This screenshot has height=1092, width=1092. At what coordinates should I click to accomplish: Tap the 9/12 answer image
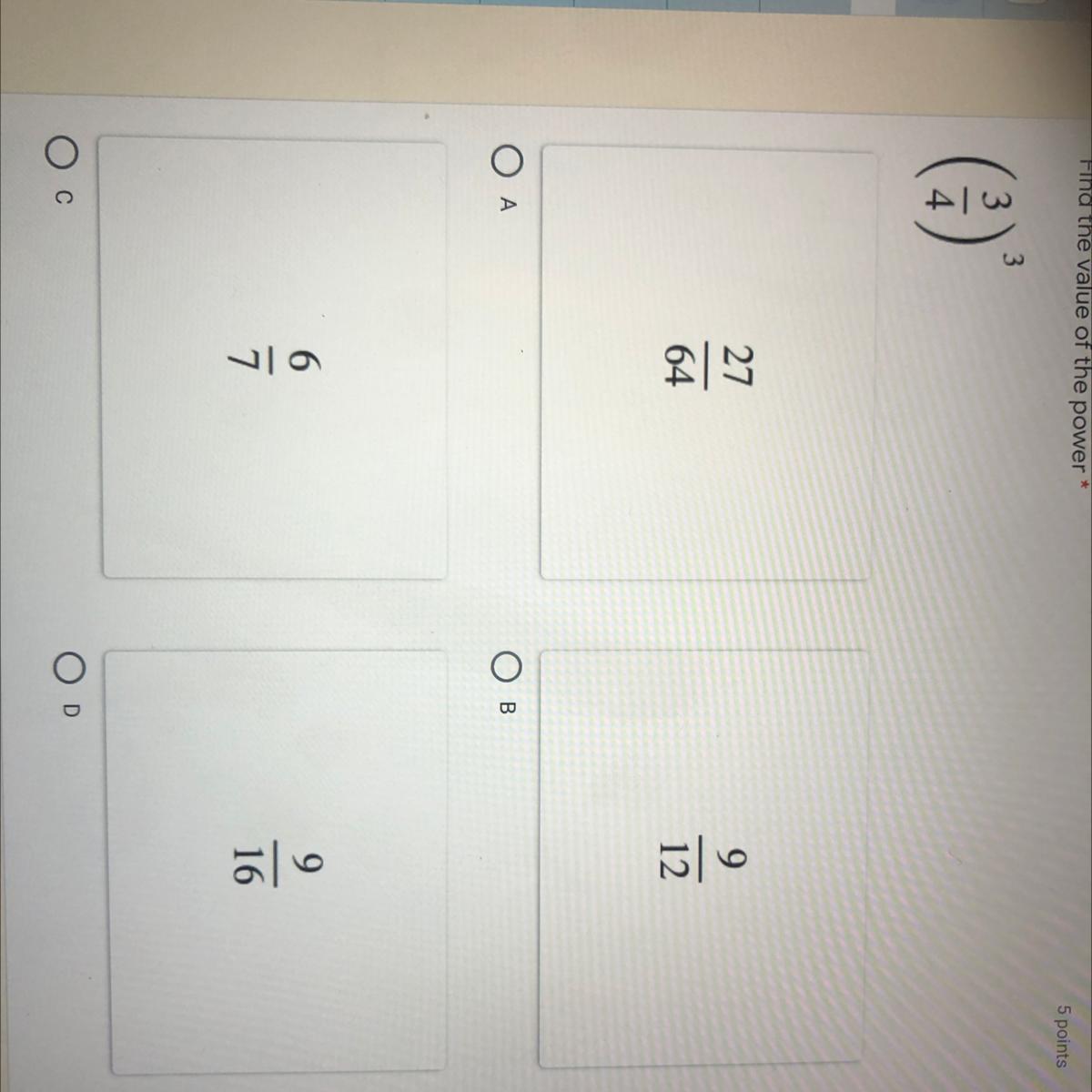[703, 858]
